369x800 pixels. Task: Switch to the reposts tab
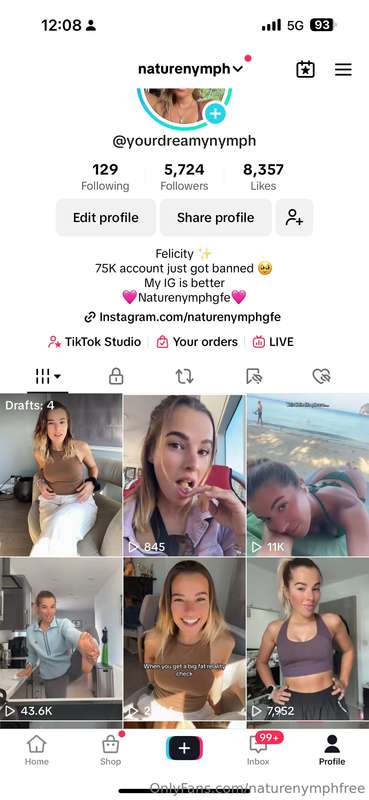point(184,377)
